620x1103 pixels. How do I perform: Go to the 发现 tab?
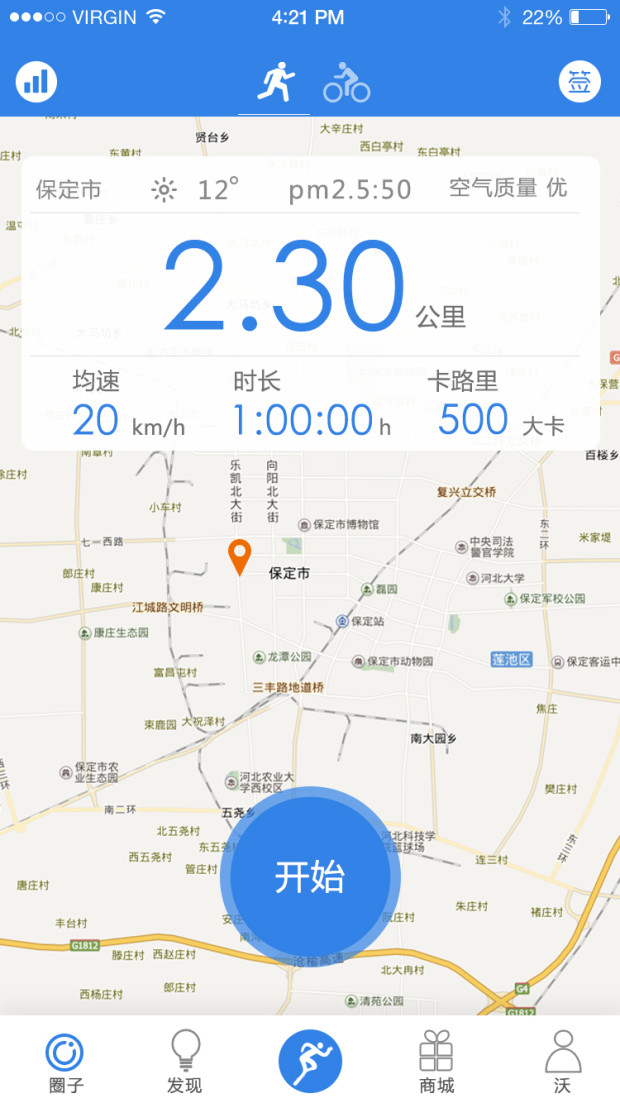tap(185, 1062)
